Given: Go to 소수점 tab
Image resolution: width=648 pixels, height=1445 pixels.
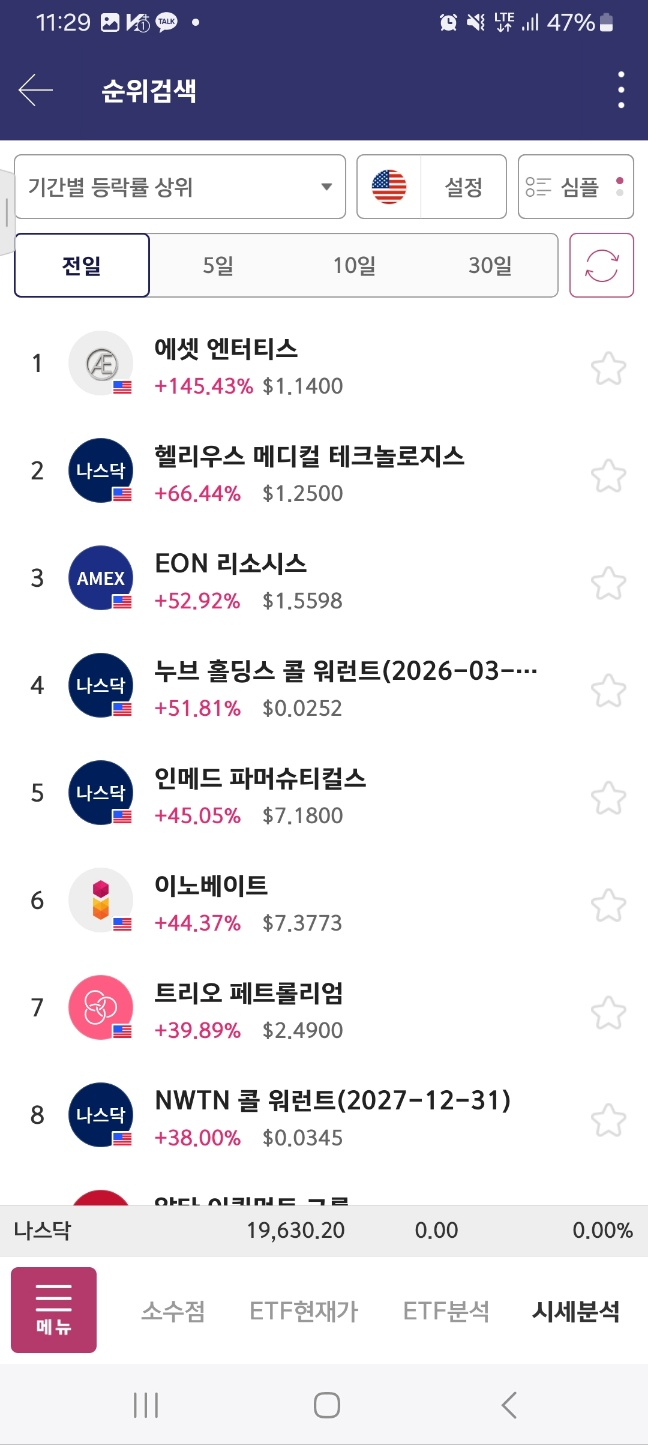Looking at the screenshot, I should [173, 1311].
